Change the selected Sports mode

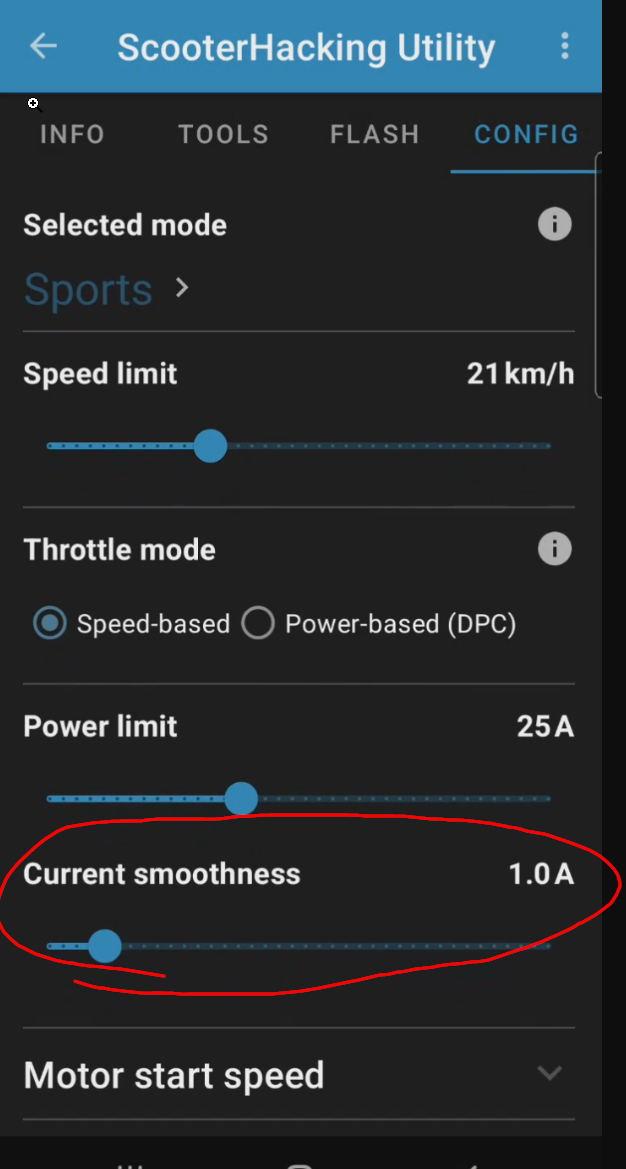coord(107,289)
